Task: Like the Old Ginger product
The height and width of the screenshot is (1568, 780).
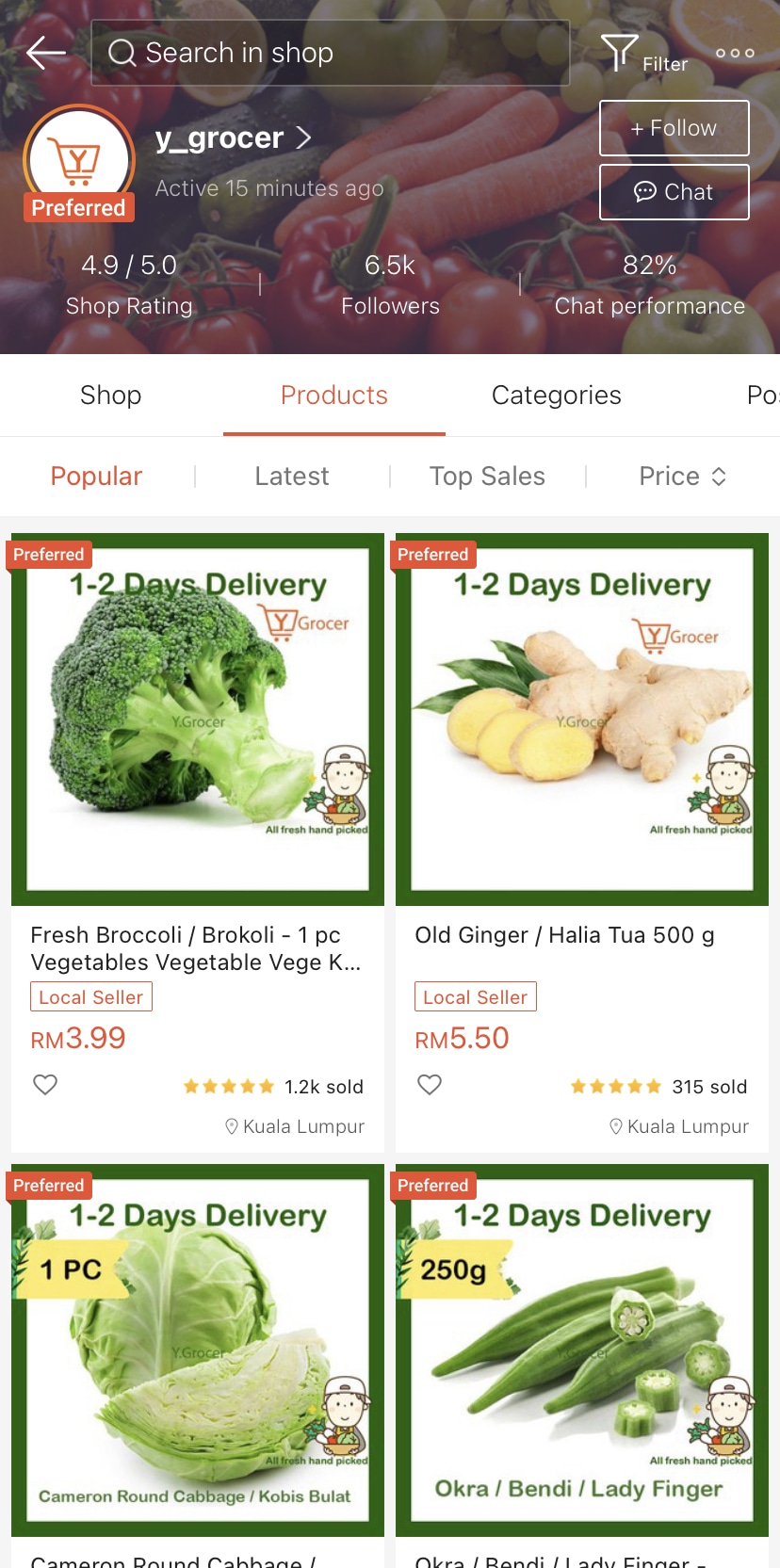Action: (430, 1085)
